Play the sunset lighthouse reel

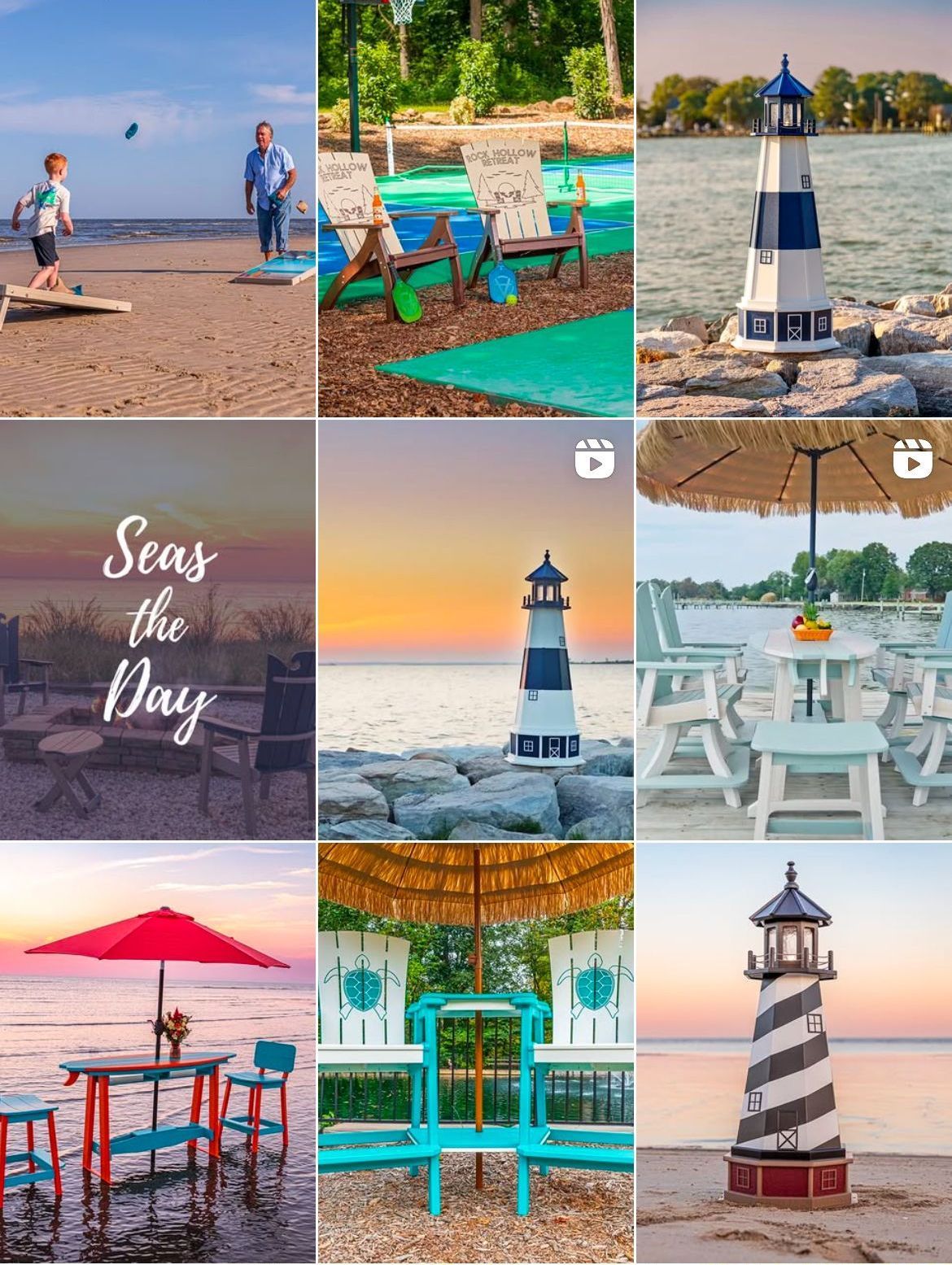click(476, 630)
